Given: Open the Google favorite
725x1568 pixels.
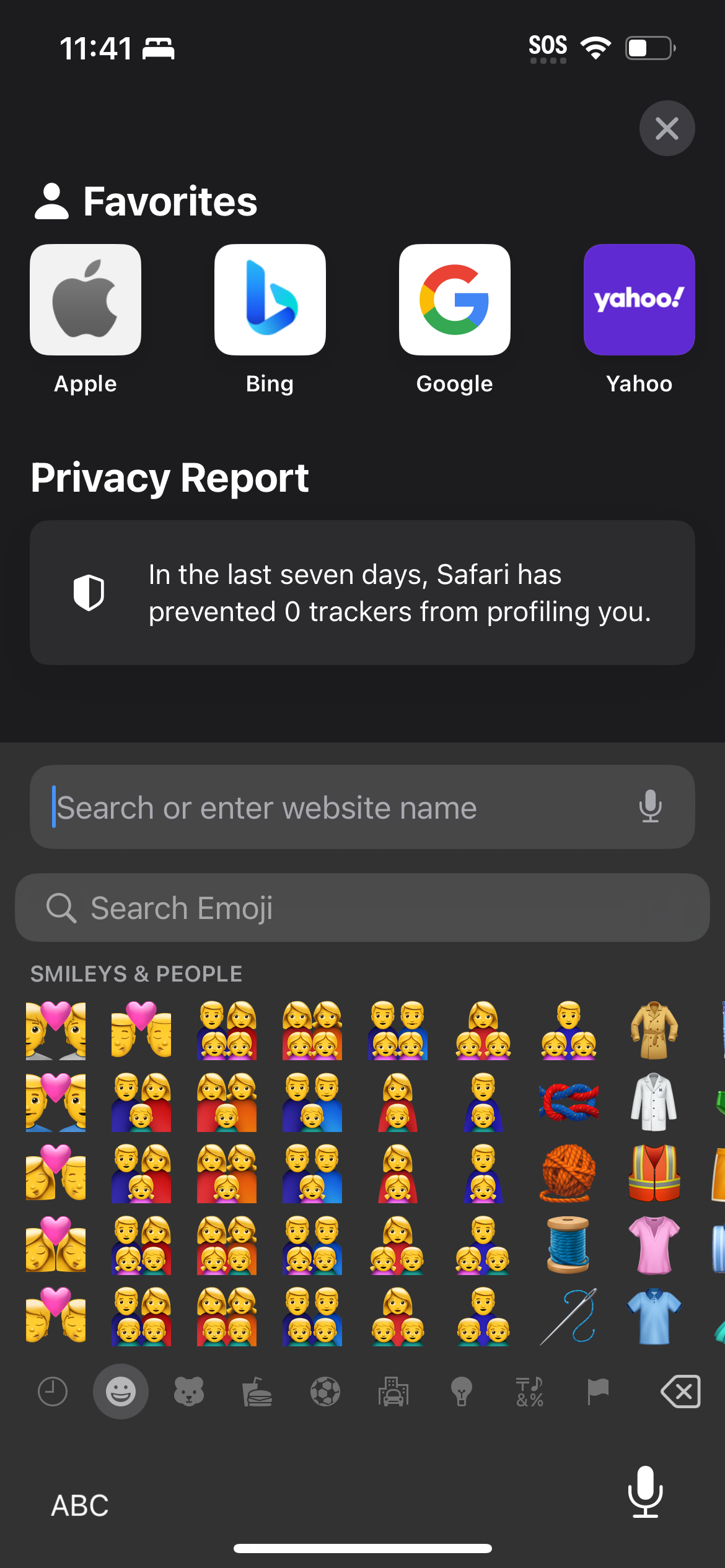Looking at the screenshot, I should pos(454,300).
